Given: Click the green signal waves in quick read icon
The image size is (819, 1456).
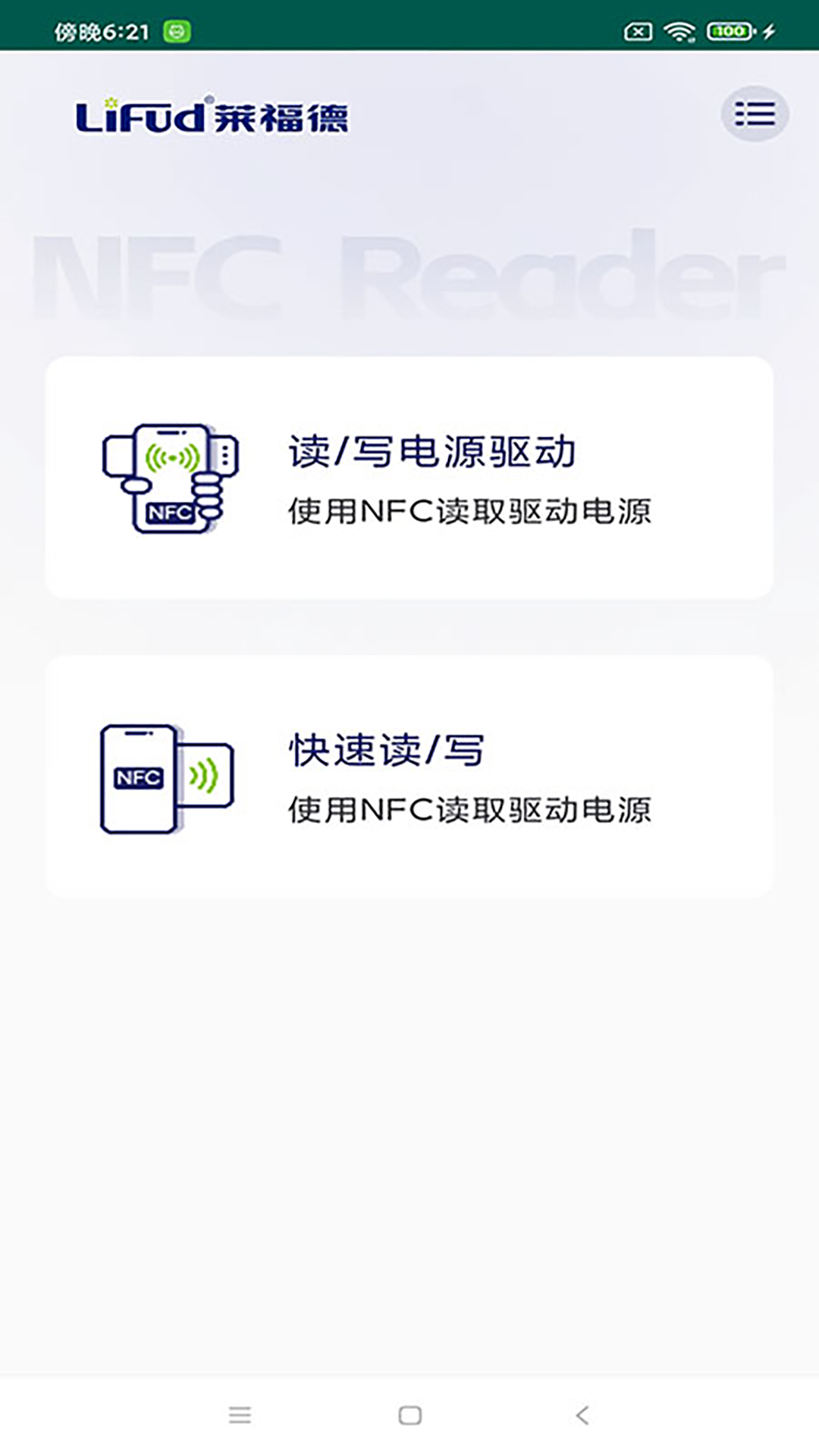Looking at the screenshot, I should [203, 773].
